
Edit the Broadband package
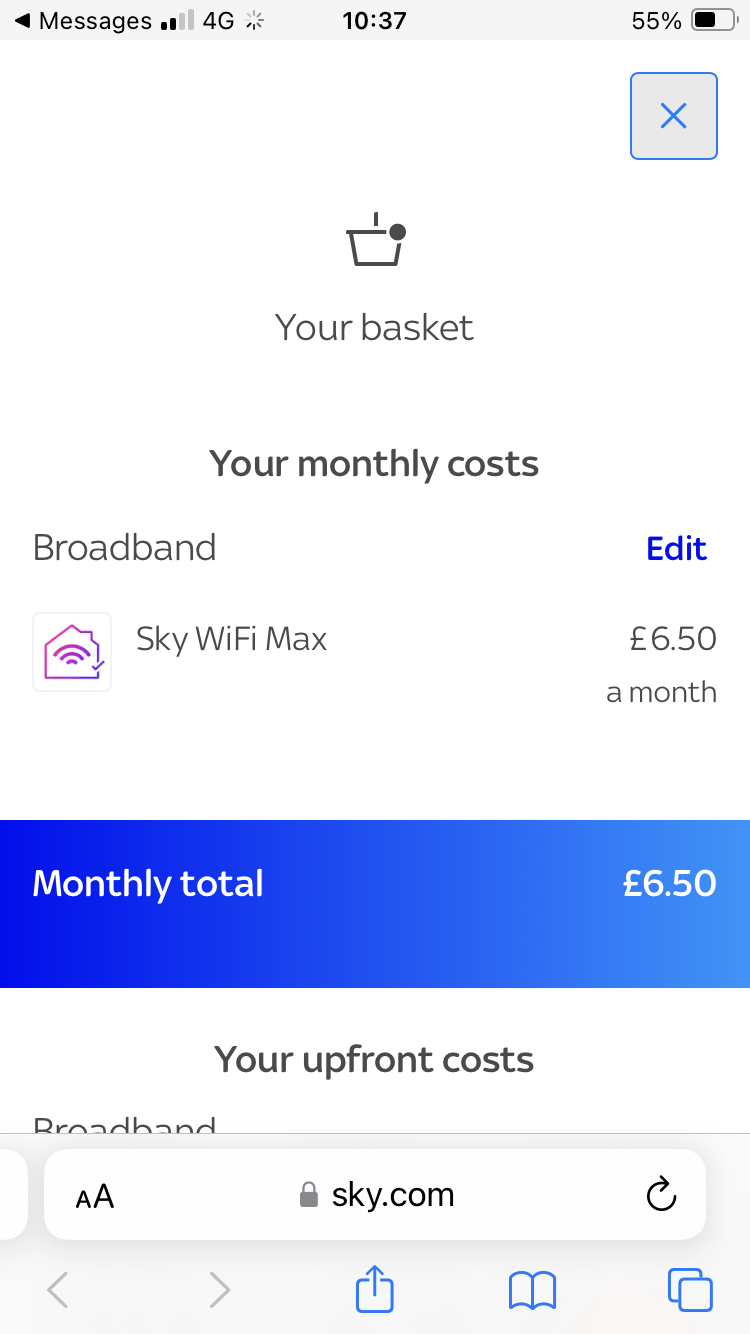(x=676, y=548)
